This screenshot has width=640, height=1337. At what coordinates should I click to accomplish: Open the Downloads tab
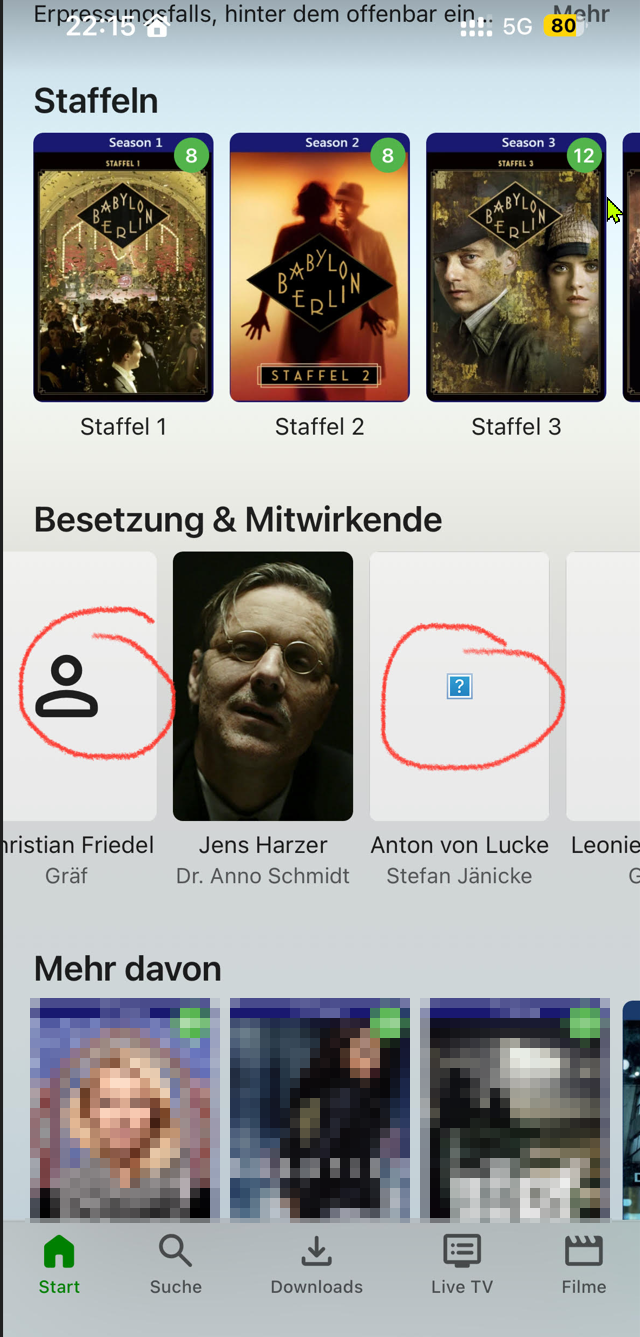tap(317, 1265)
